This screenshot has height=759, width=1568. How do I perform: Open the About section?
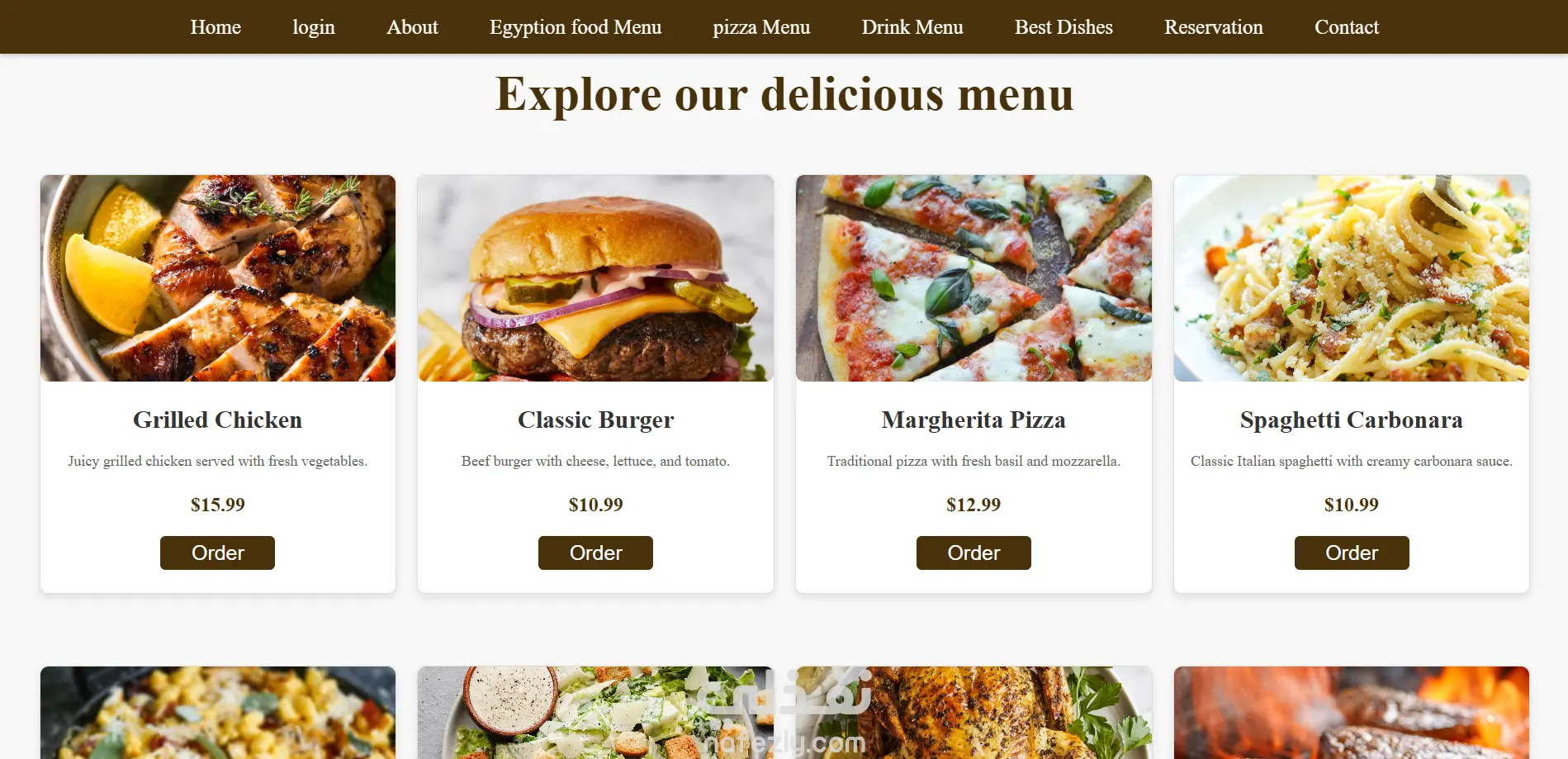tap(412, 27)
